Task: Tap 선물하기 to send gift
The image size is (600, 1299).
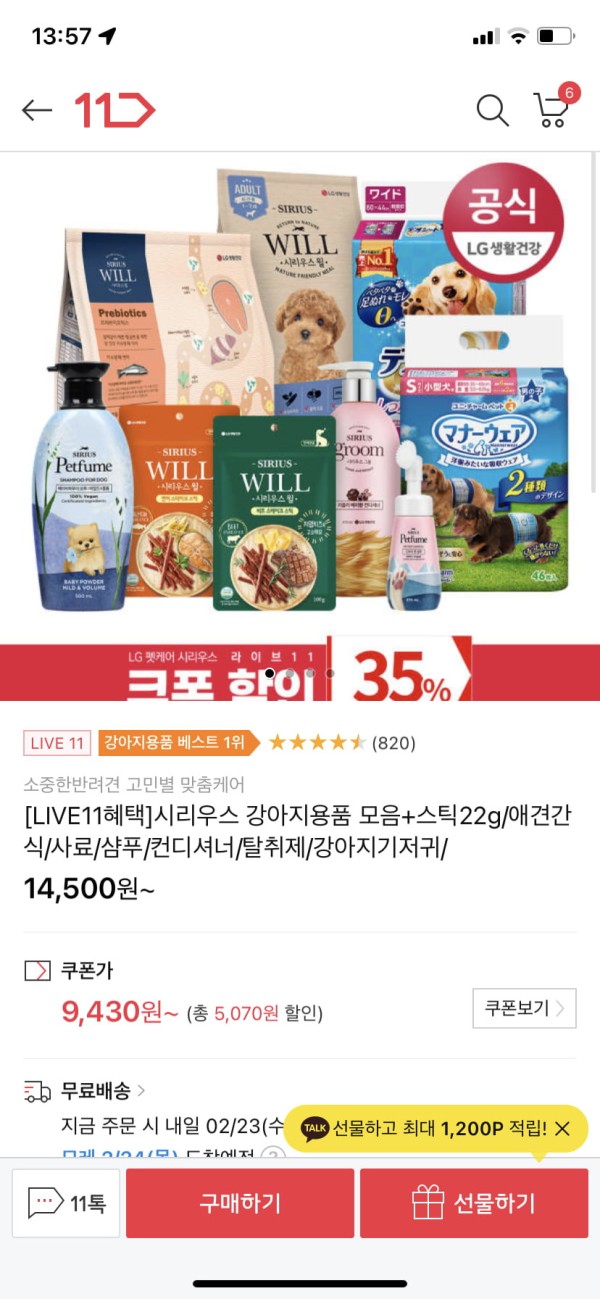Action: (x=474, y=1203)
